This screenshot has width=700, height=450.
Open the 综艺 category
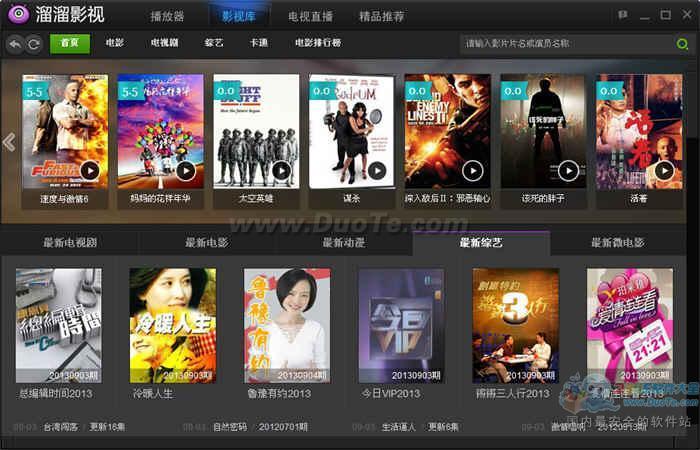214,44
